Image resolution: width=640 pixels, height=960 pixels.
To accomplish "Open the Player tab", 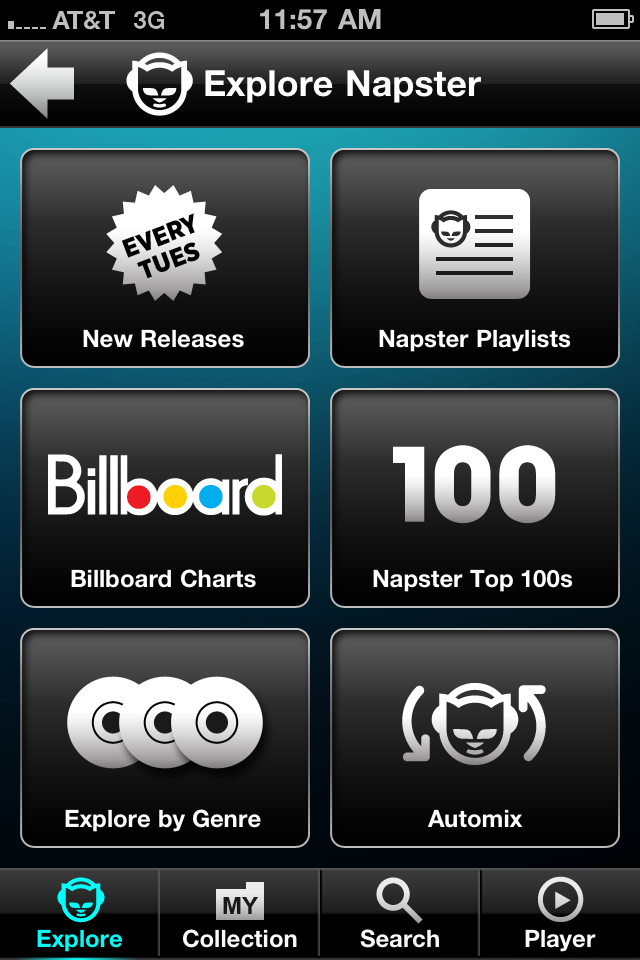I will coord(560,915).
